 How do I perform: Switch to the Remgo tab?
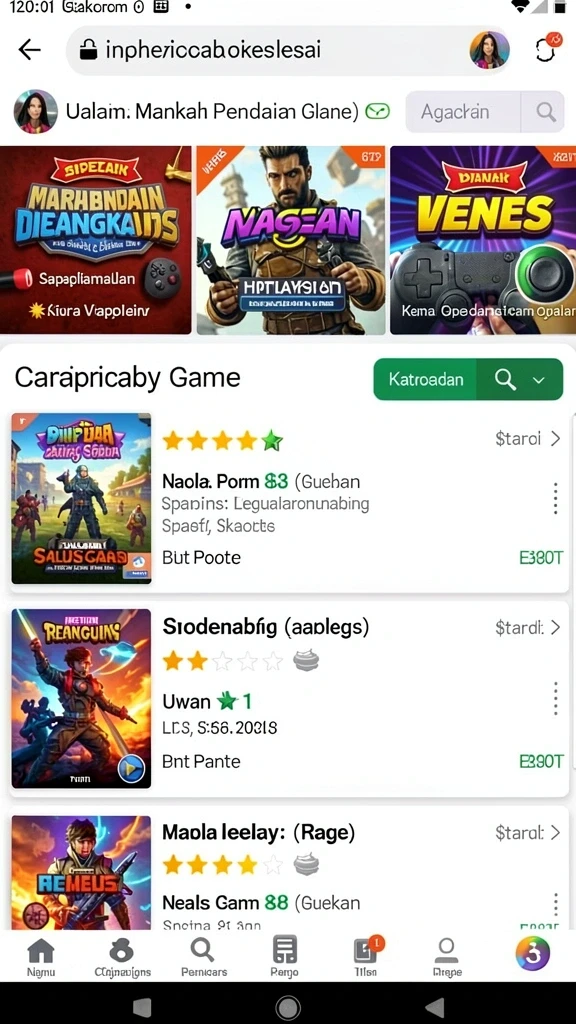pyautogui.click(x=284, y=957)
